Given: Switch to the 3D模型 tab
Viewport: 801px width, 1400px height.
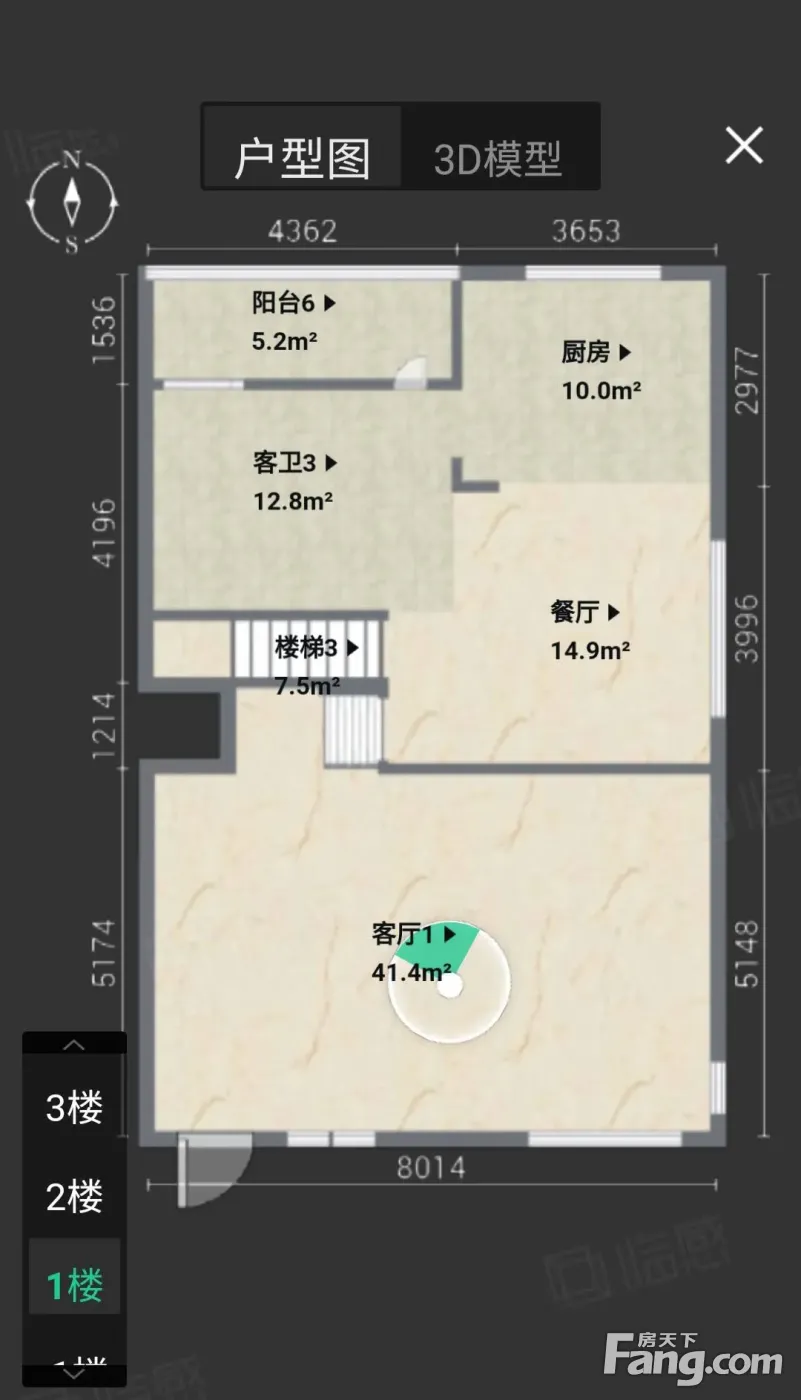Looking at the screenshot, I should tap(499, 159).
